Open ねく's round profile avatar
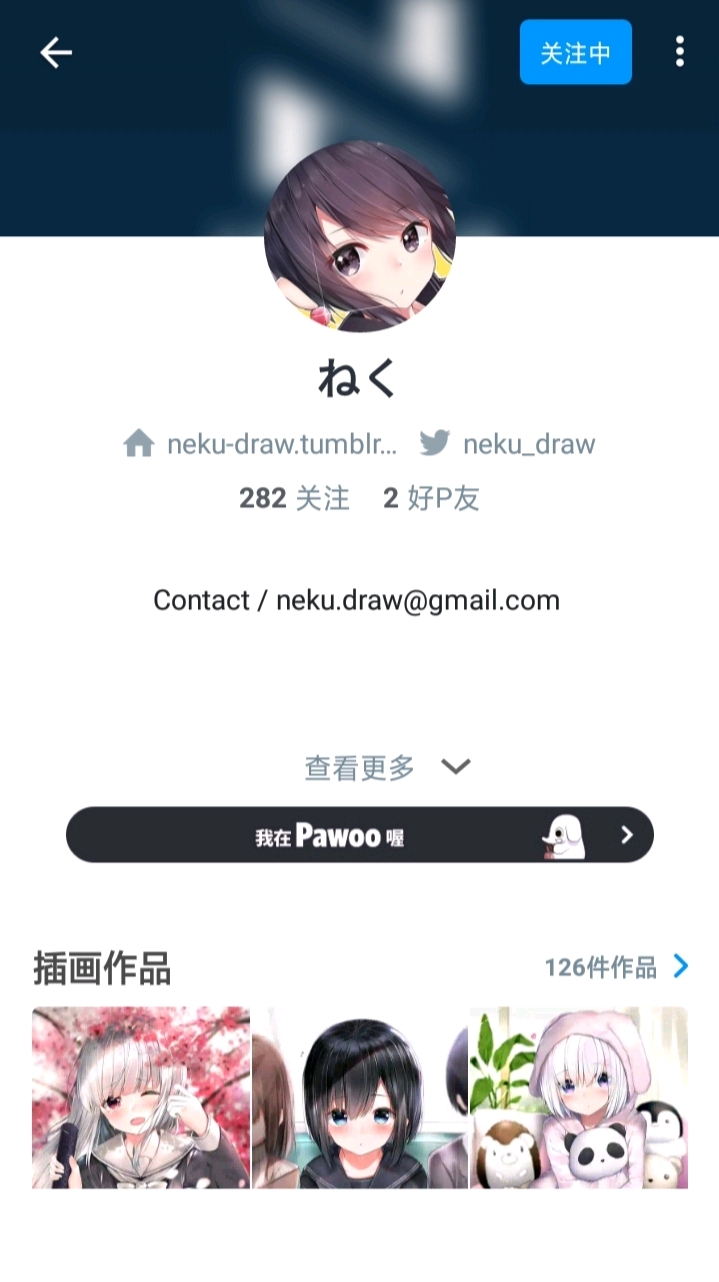Image resolution: width=719 pixels, height=1282 pixels. 360,236
